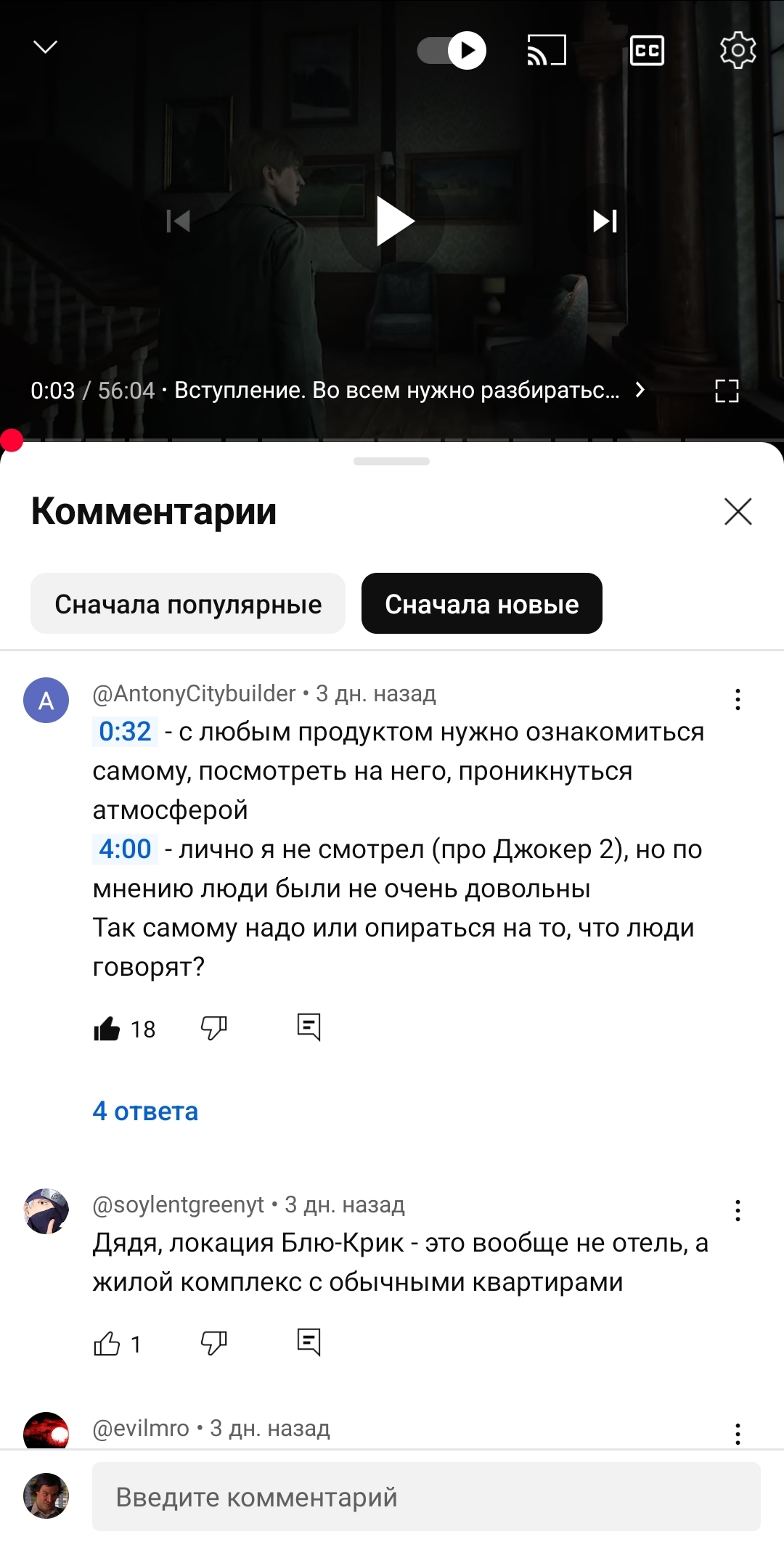Open the cast to device option
This screenshot has height=1542, width=784.
tap(546, 51)
